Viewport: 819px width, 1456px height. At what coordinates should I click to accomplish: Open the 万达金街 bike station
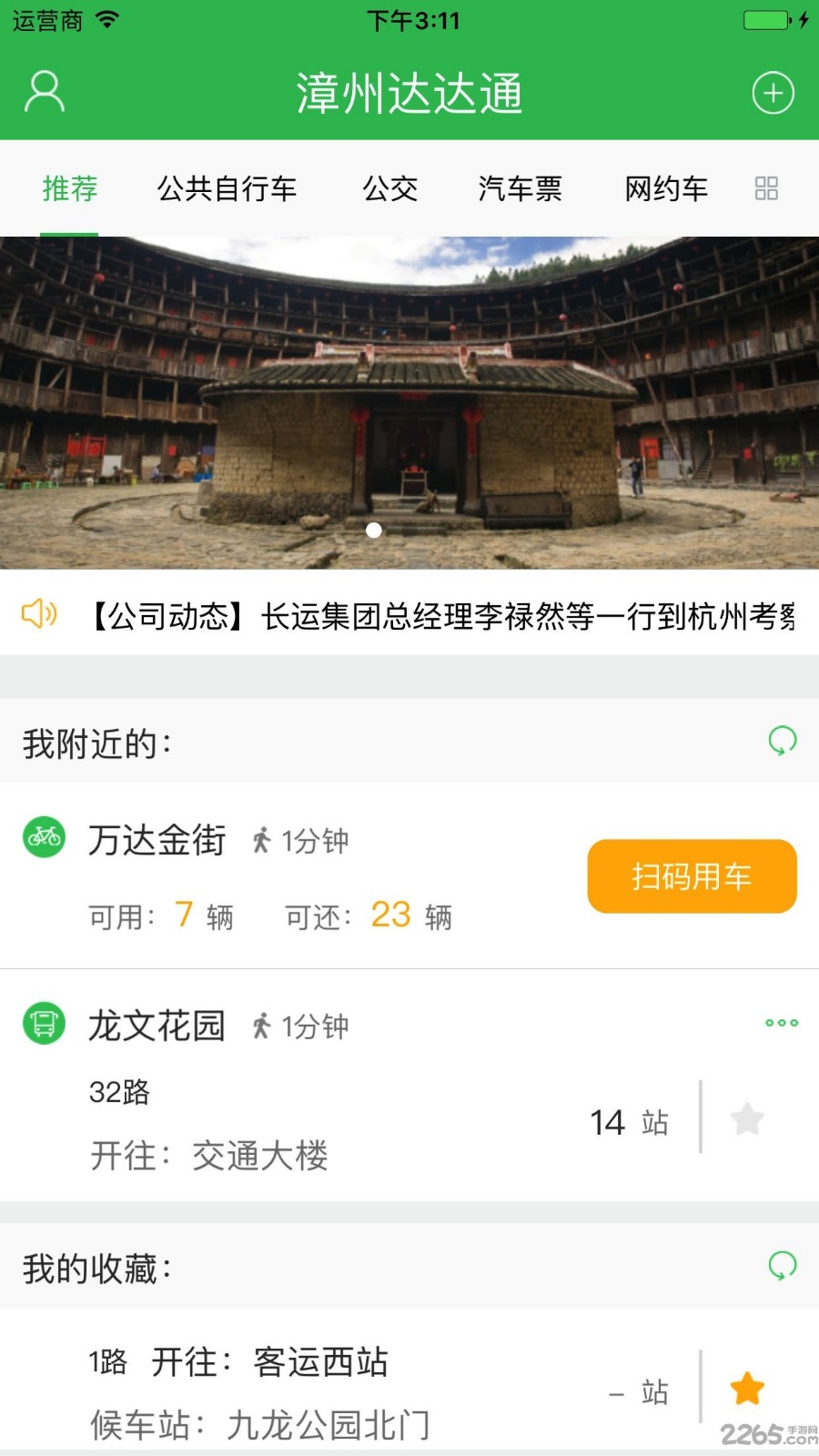157,840
